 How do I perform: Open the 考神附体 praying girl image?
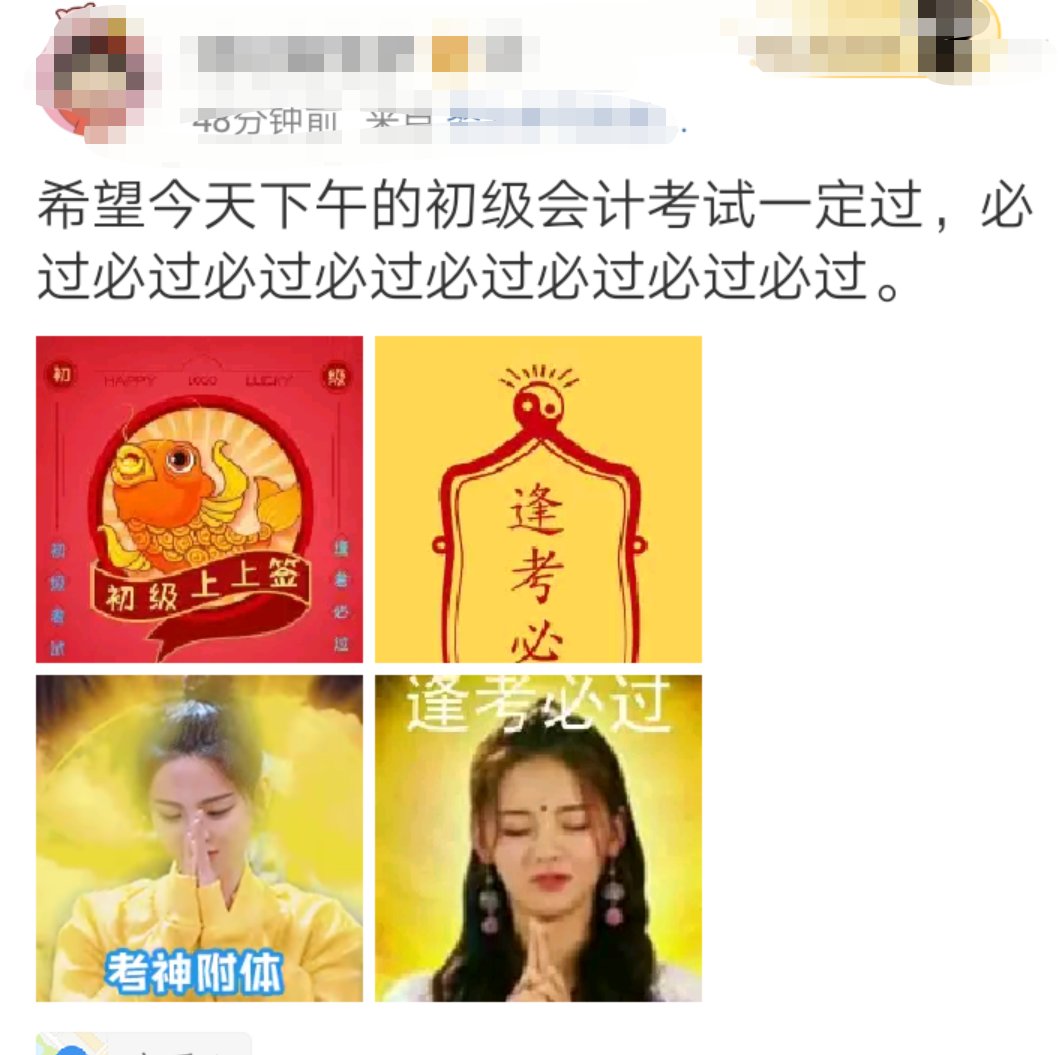pyautogui.click(x=199, y=838)
